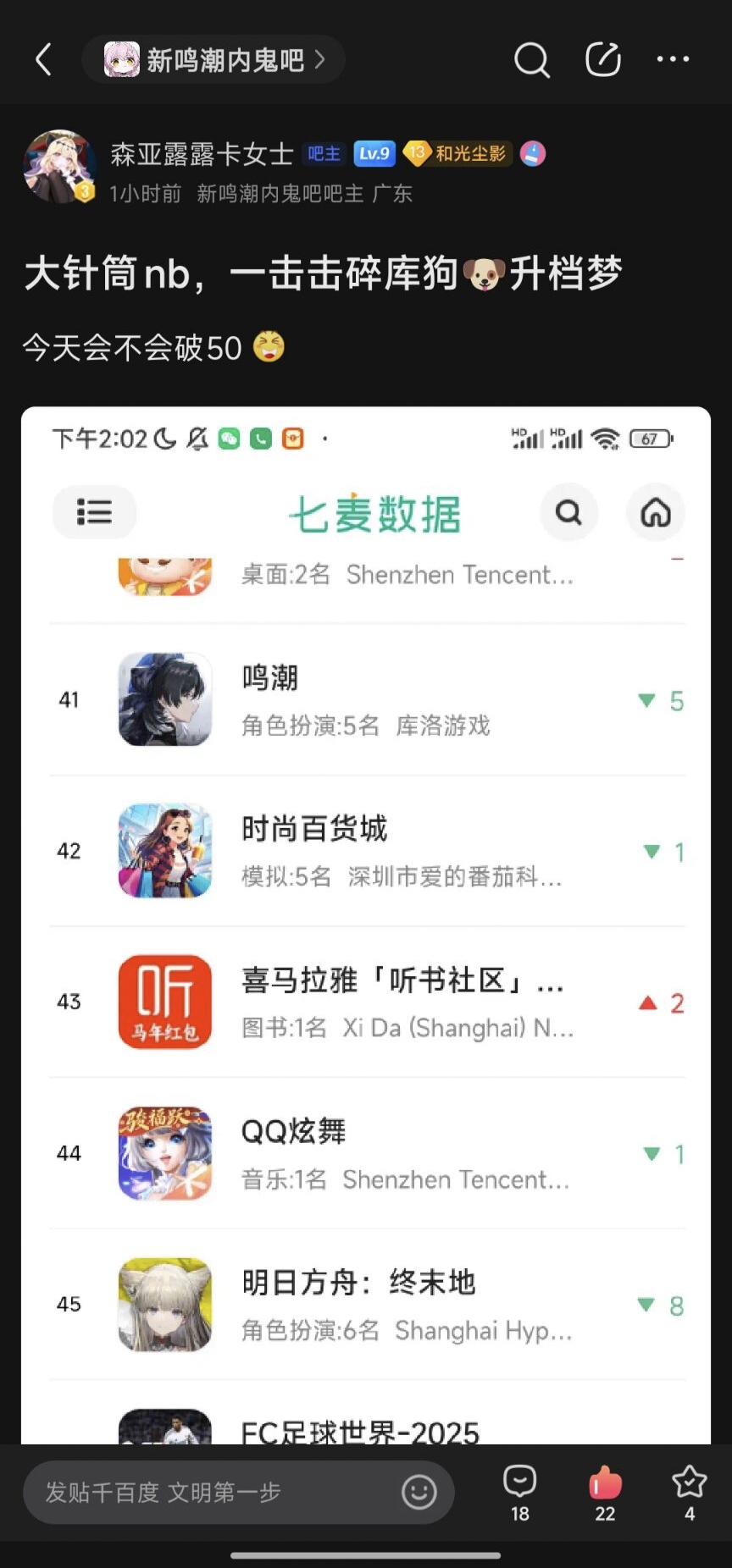Open the three-dot overflow menu
Viewport: 732px width, 1568px height.
[x=673, y=59]
